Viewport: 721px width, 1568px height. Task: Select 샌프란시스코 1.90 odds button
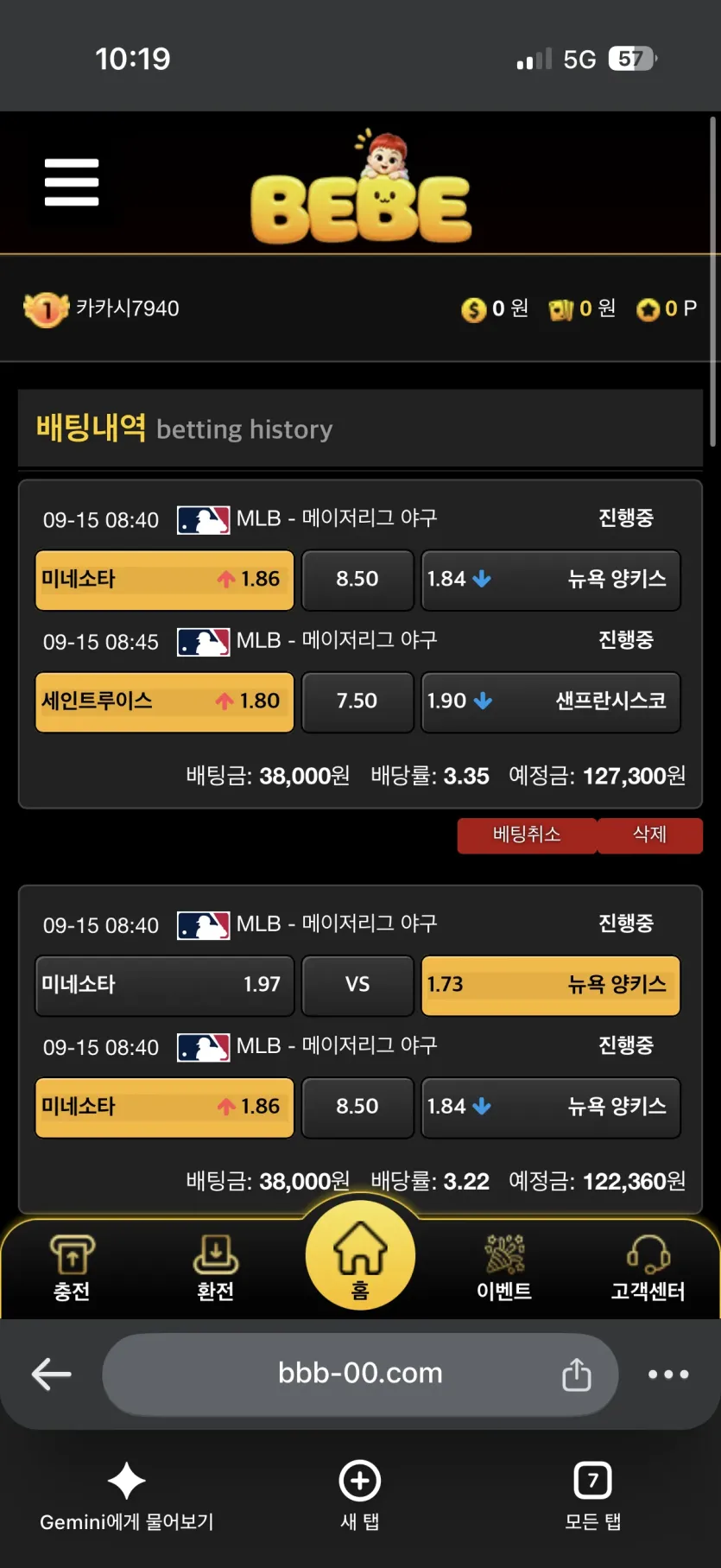[x=551, y=701]
